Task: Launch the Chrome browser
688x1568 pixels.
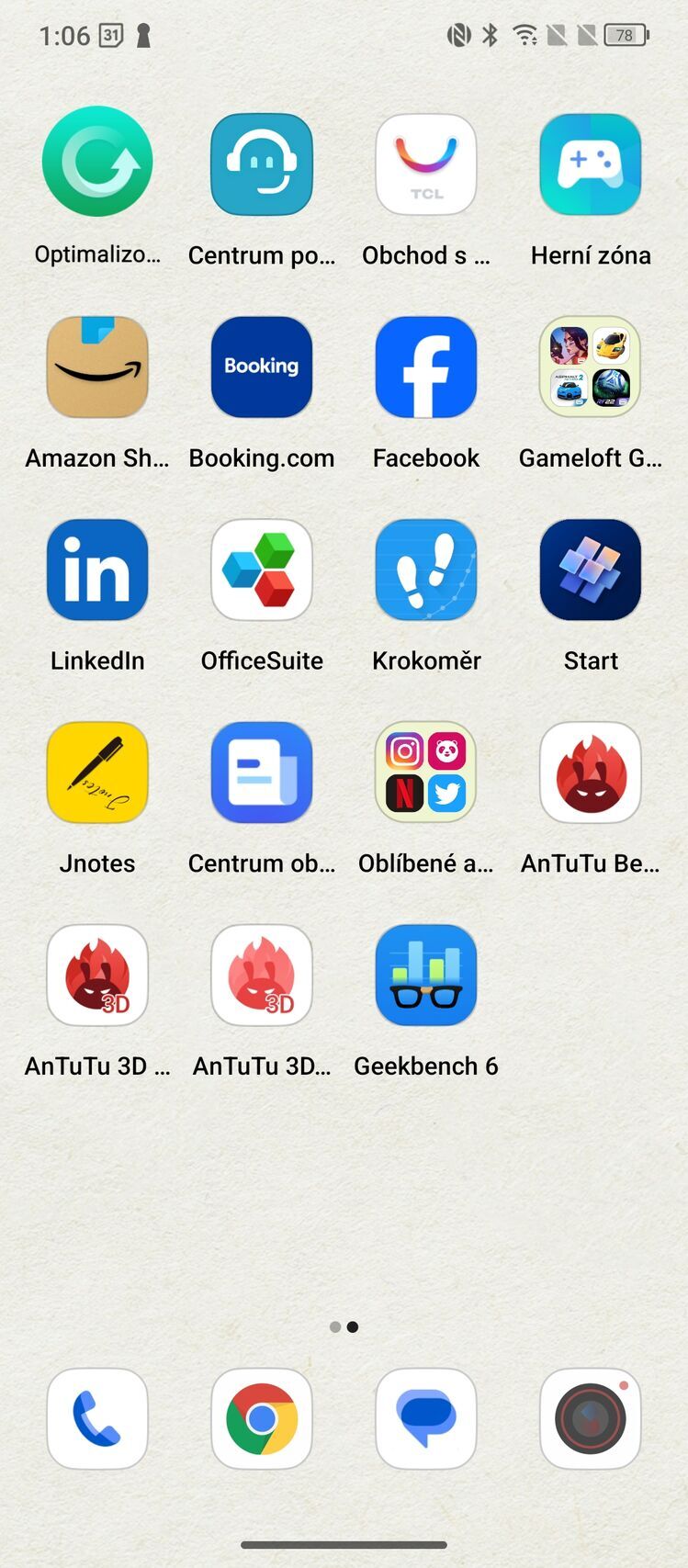Action: pyautogui.click(x=262, y=1418)
